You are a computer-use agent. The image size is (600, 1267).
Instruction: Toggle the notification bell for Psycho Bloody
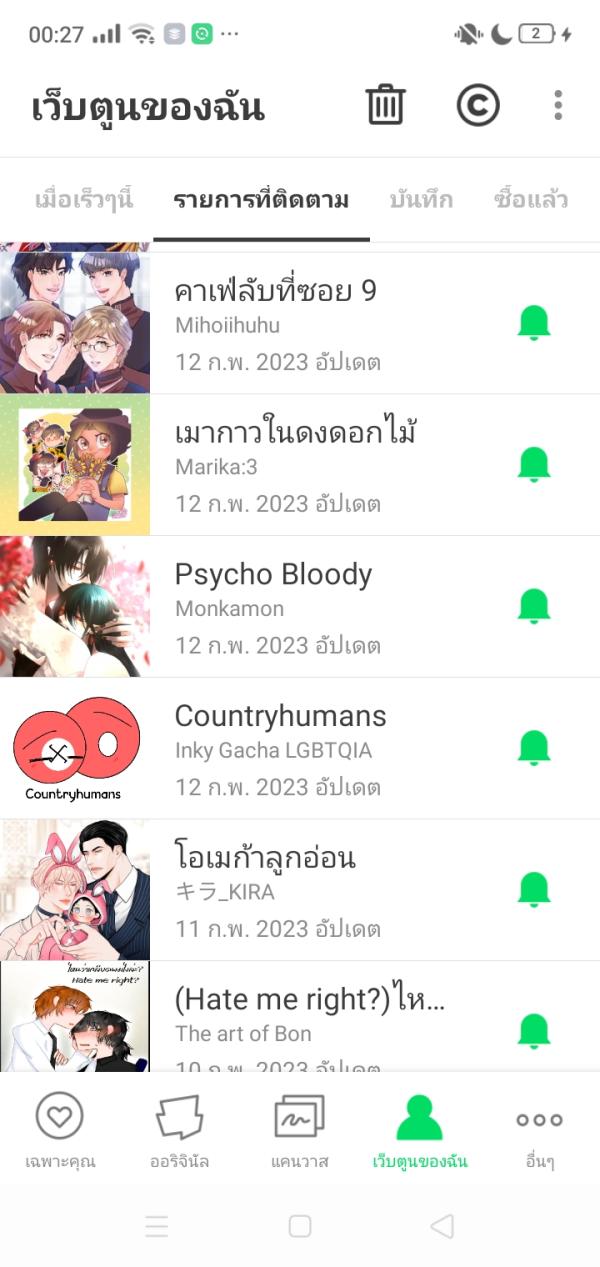pos(534,606)
